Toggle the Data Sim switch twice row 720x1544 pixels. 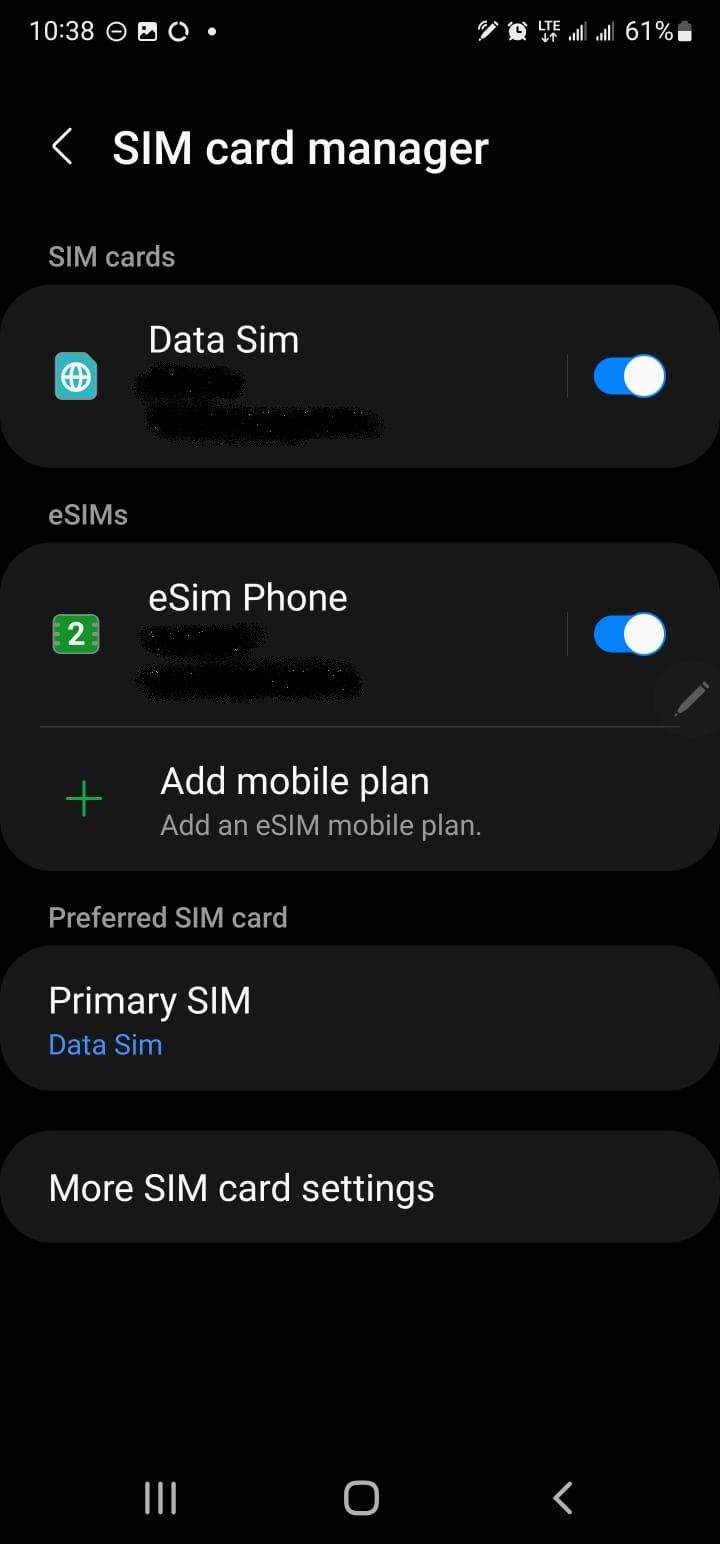pos(628,375)
